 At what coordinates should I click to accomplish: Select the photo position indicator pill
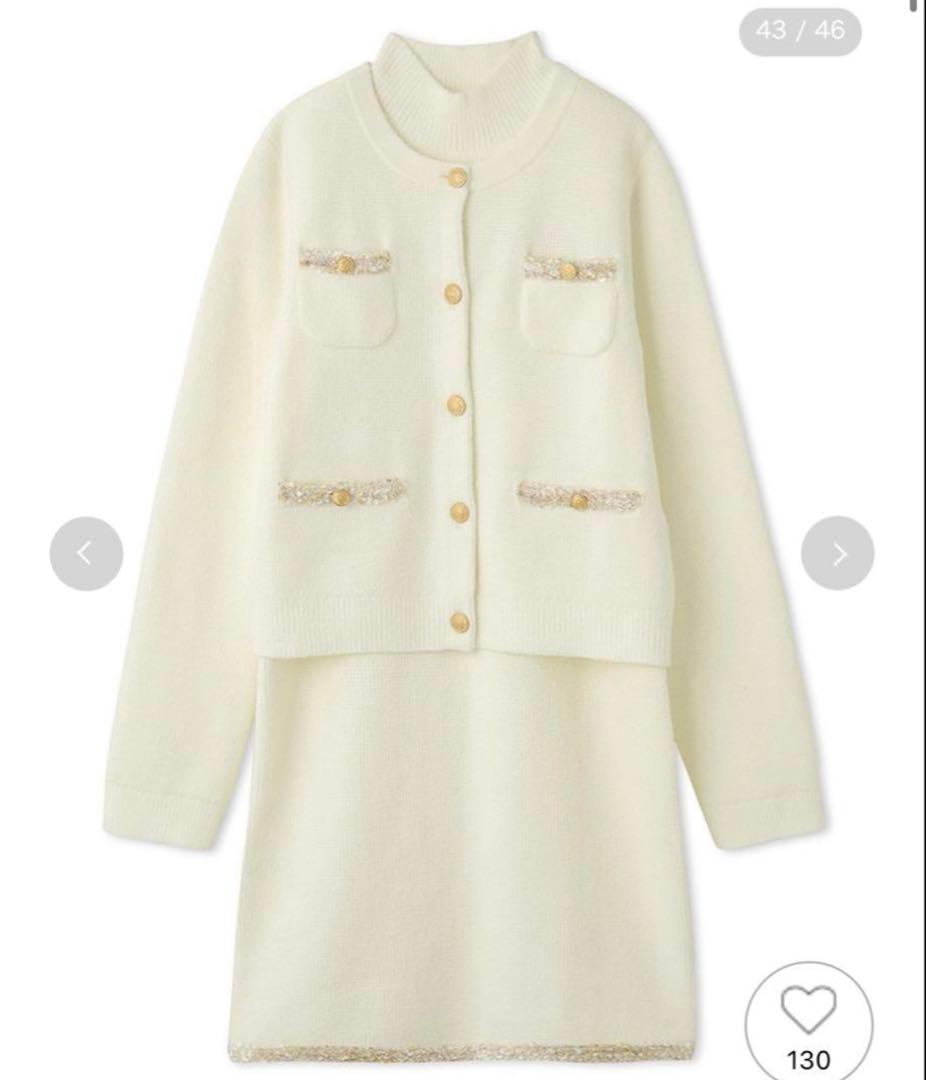pyautogui.click(x=800, y=32)
